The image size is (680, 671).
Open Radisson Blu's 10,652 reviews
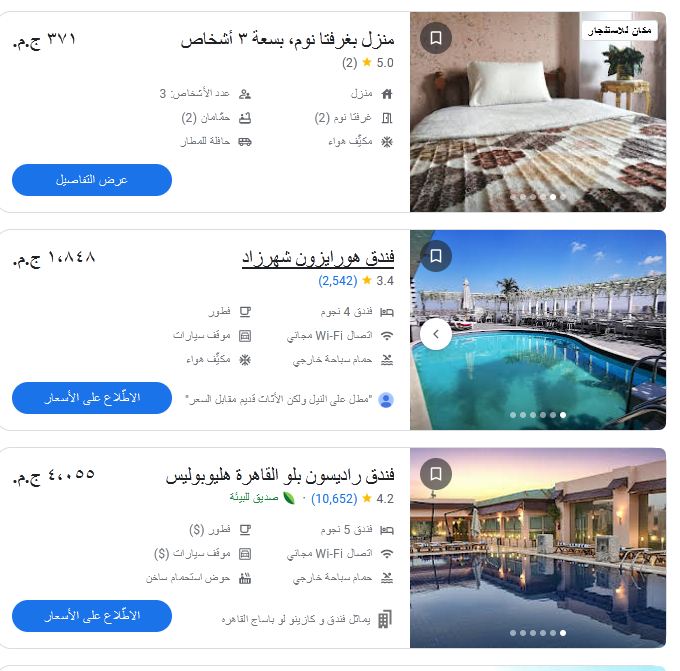click(x=334, y=498)
